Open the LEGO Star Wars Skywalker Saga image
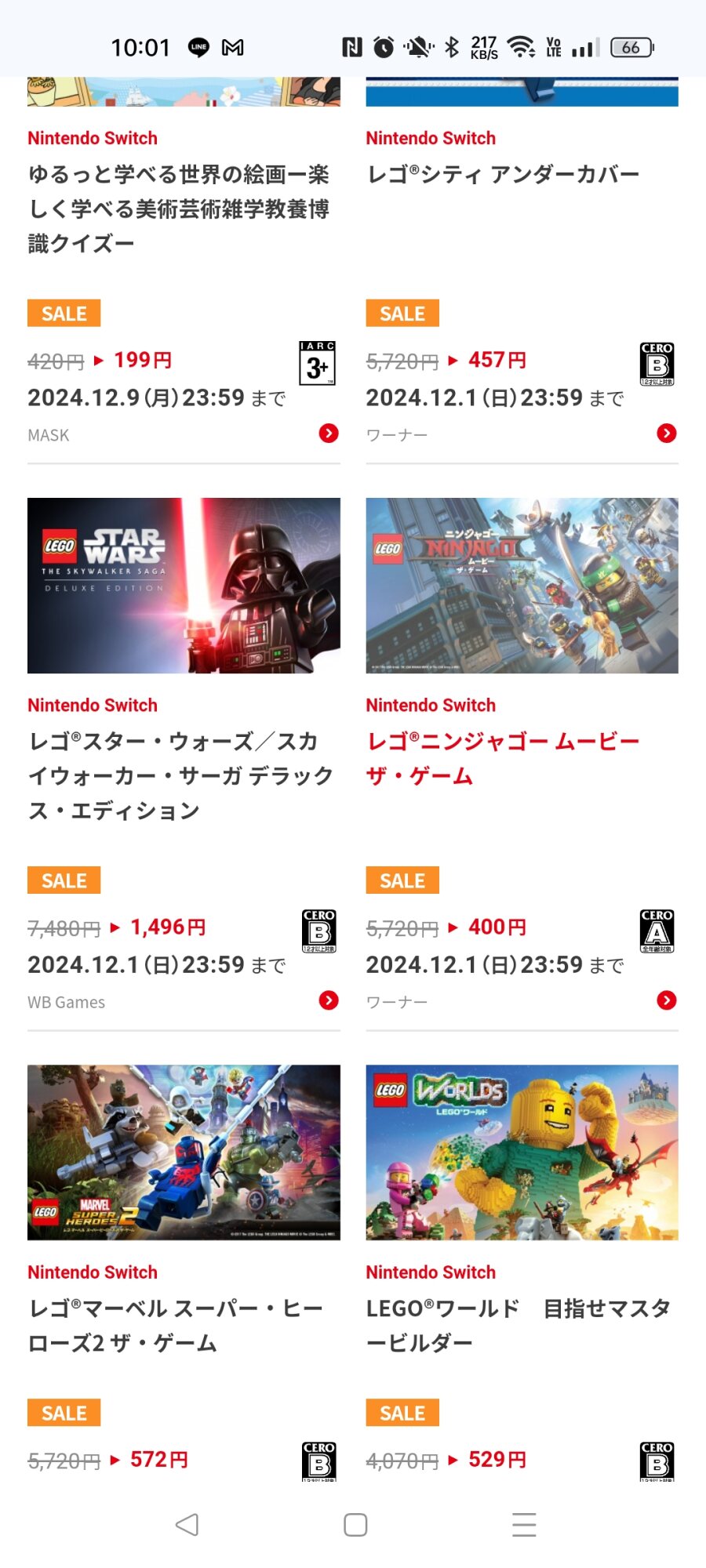706x1568 pixels. [x=184, y=585]
